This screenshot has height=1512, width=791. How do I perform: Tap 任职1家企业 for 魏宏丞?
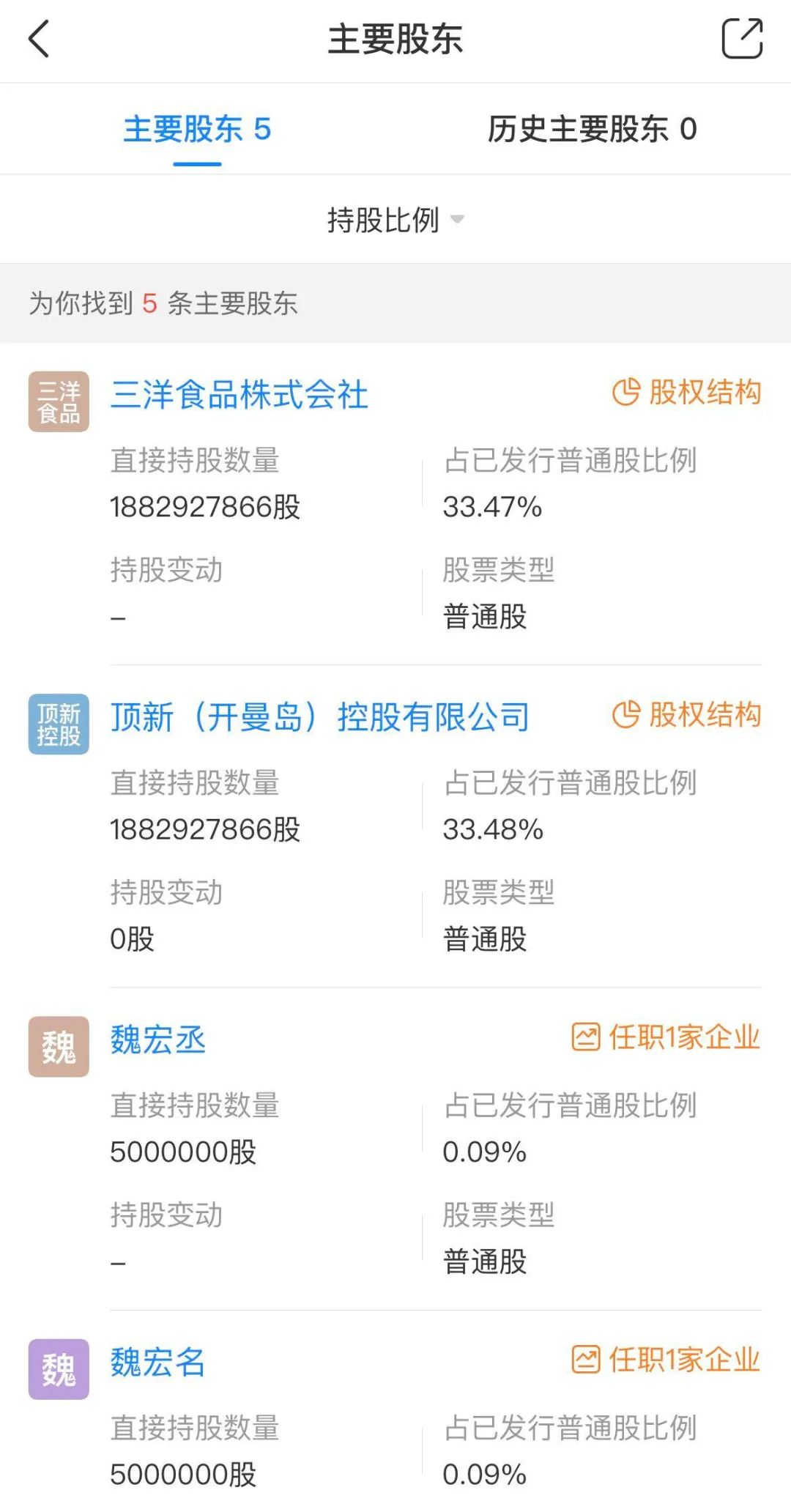pos(665,1037)
